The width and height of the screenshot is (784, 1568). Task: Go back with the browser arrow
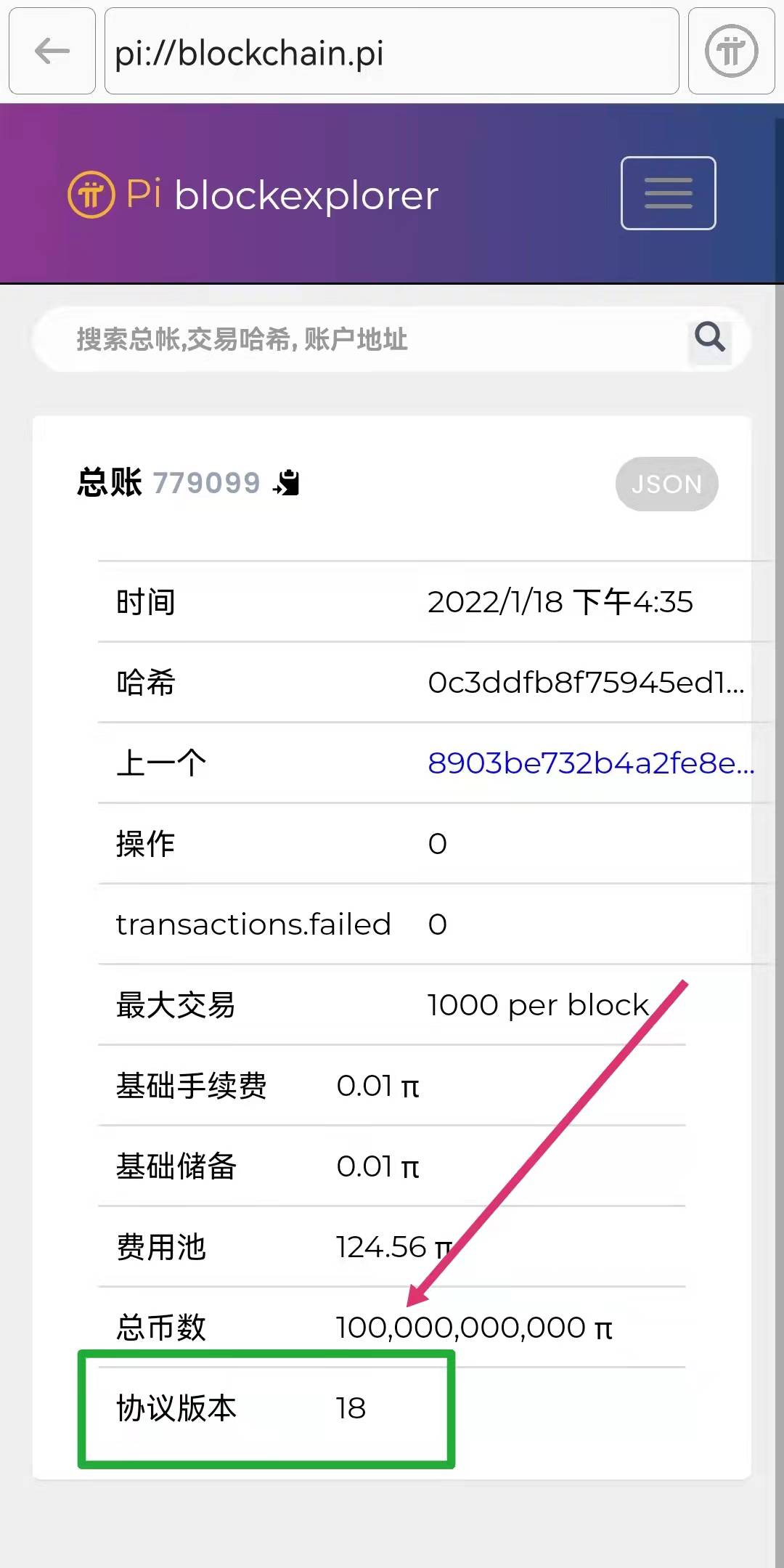[x=52, y=51]
